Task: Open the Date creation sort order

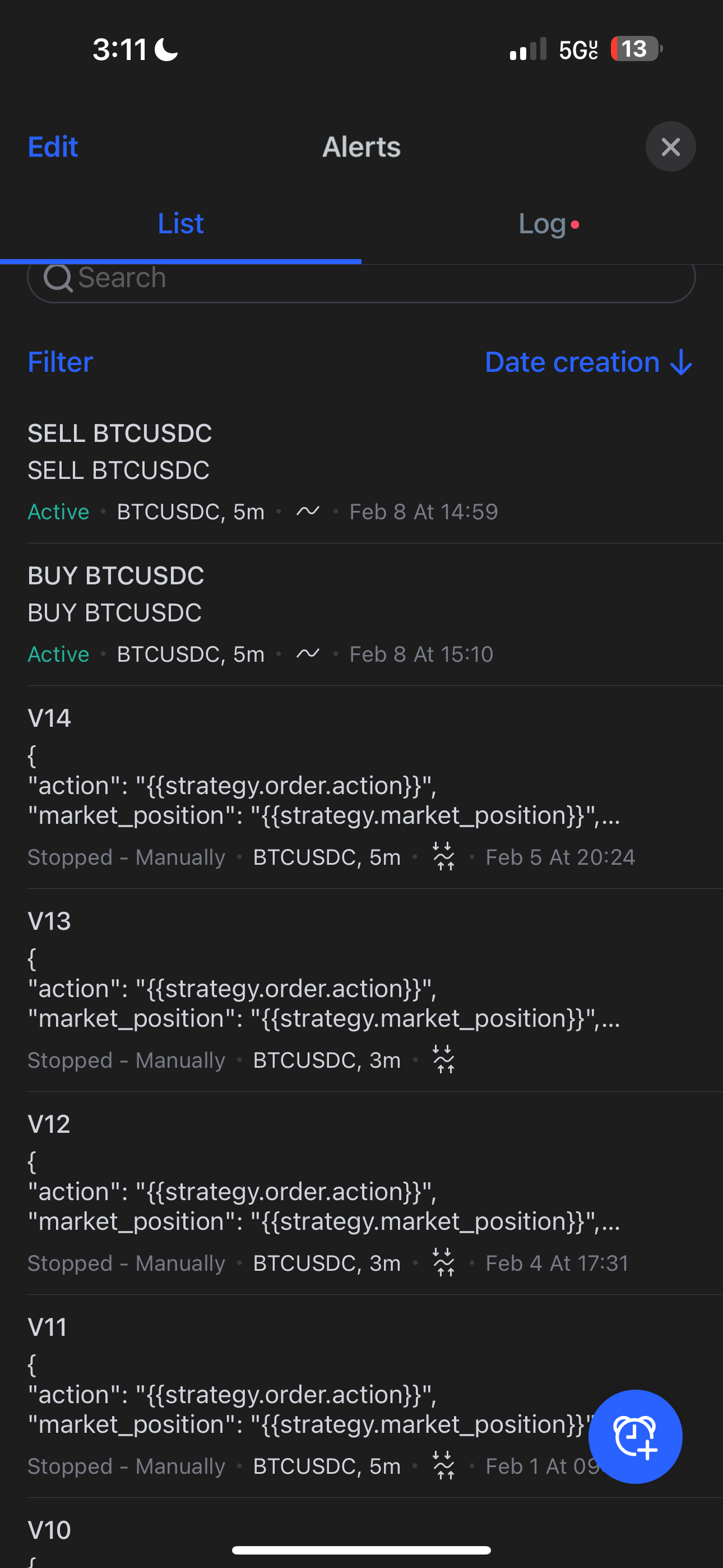Action: coord(588,361)
